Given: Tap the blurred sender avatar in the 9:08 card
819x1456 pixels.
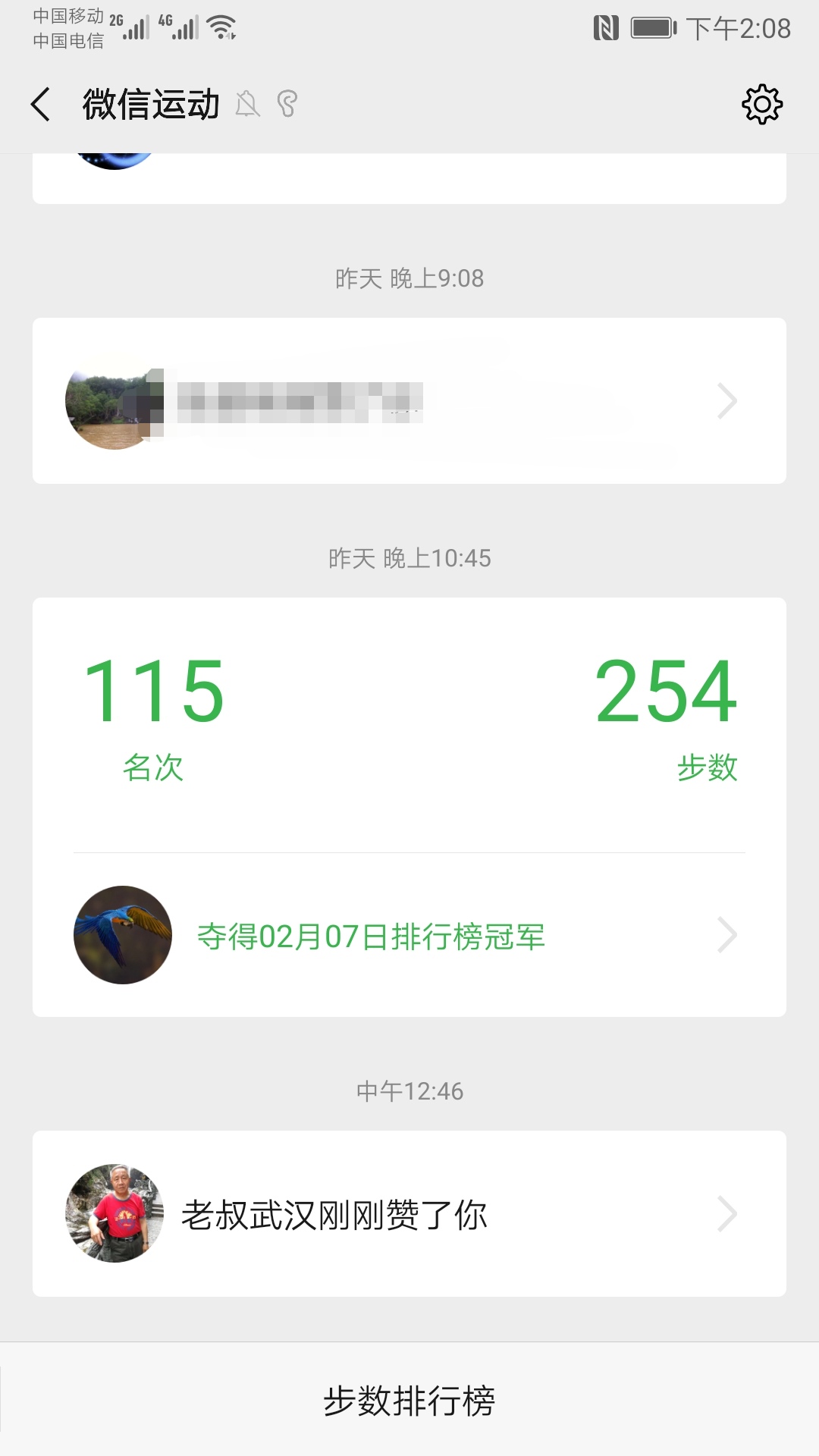Looking at the screenshot, I should point(114,400).
